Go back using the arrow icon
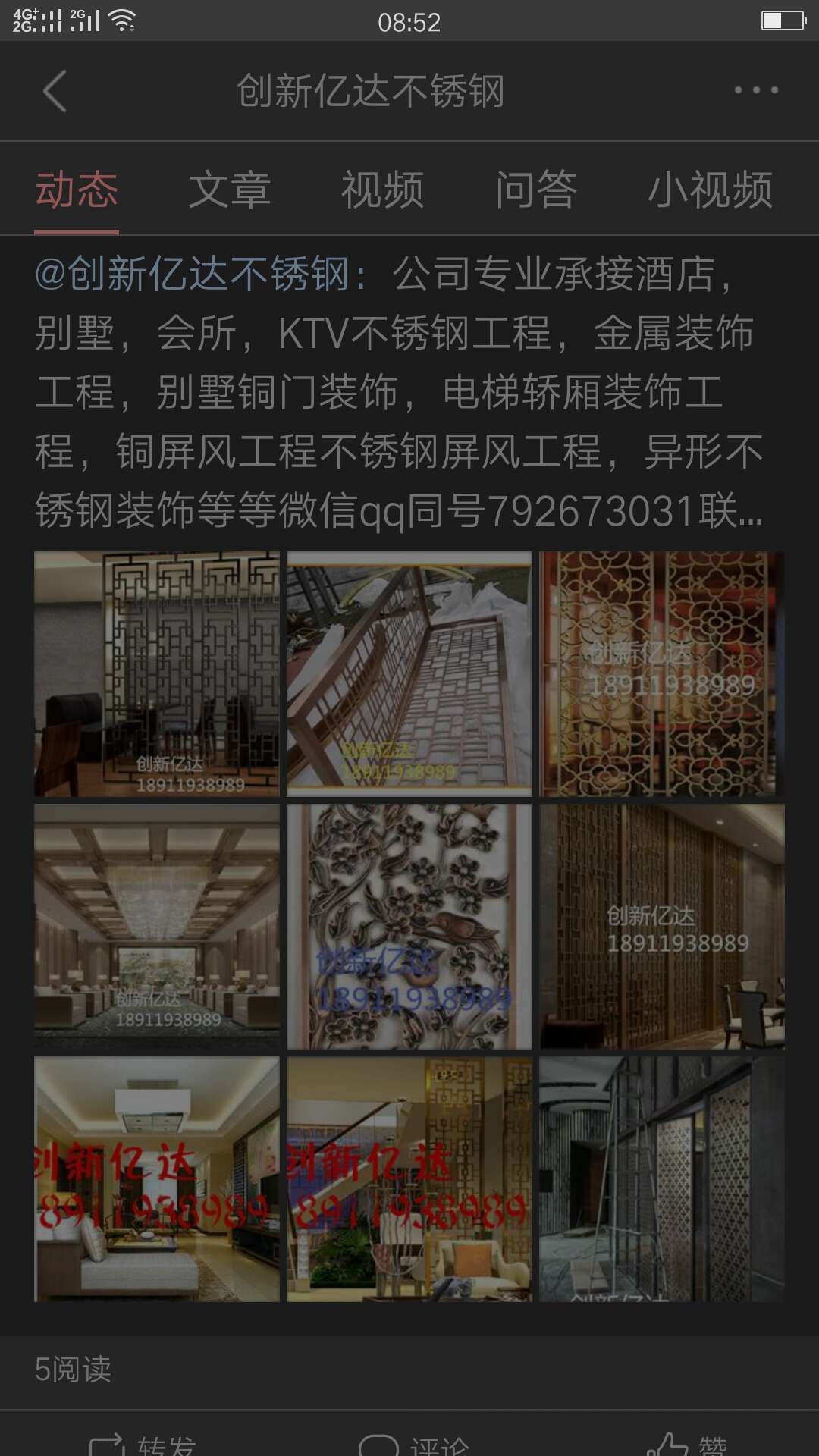Screen dimensions: 819x1456 pyautogui.click(x=55, y=91)
